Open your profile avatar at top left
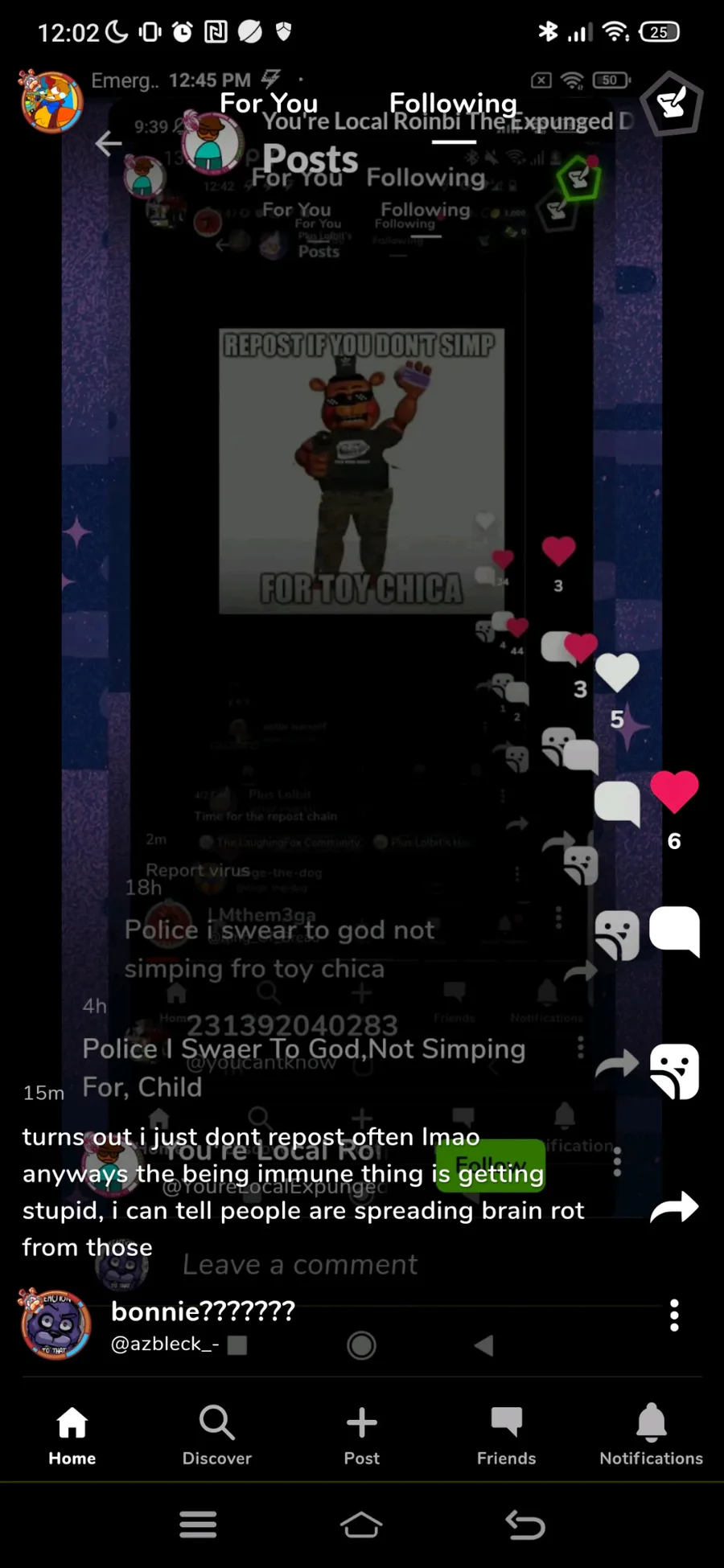Image resolution: width=724 pixels, height=1568 pixels. (51, 102)
